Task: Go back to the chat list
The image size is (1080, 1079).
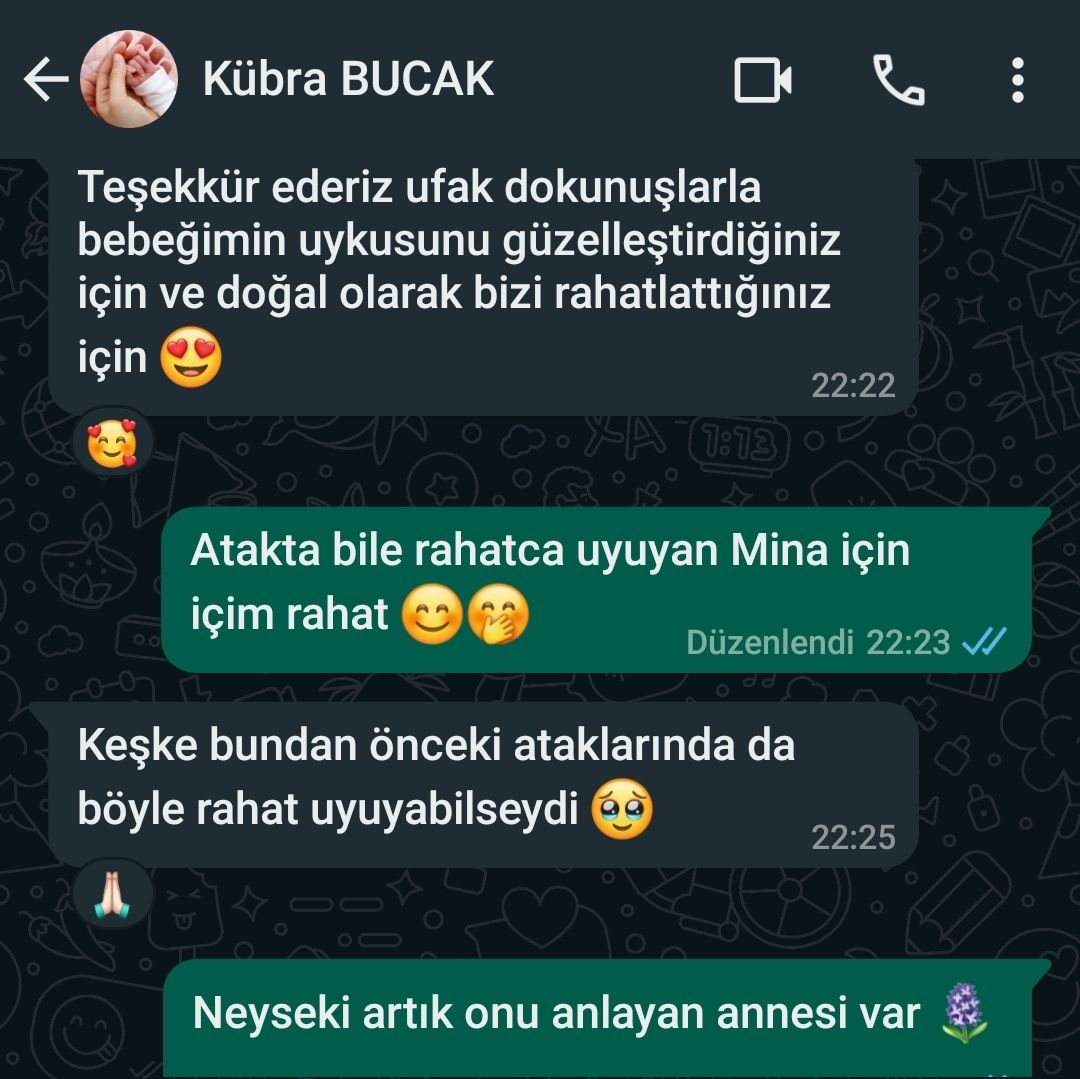Action: point(45,80)
